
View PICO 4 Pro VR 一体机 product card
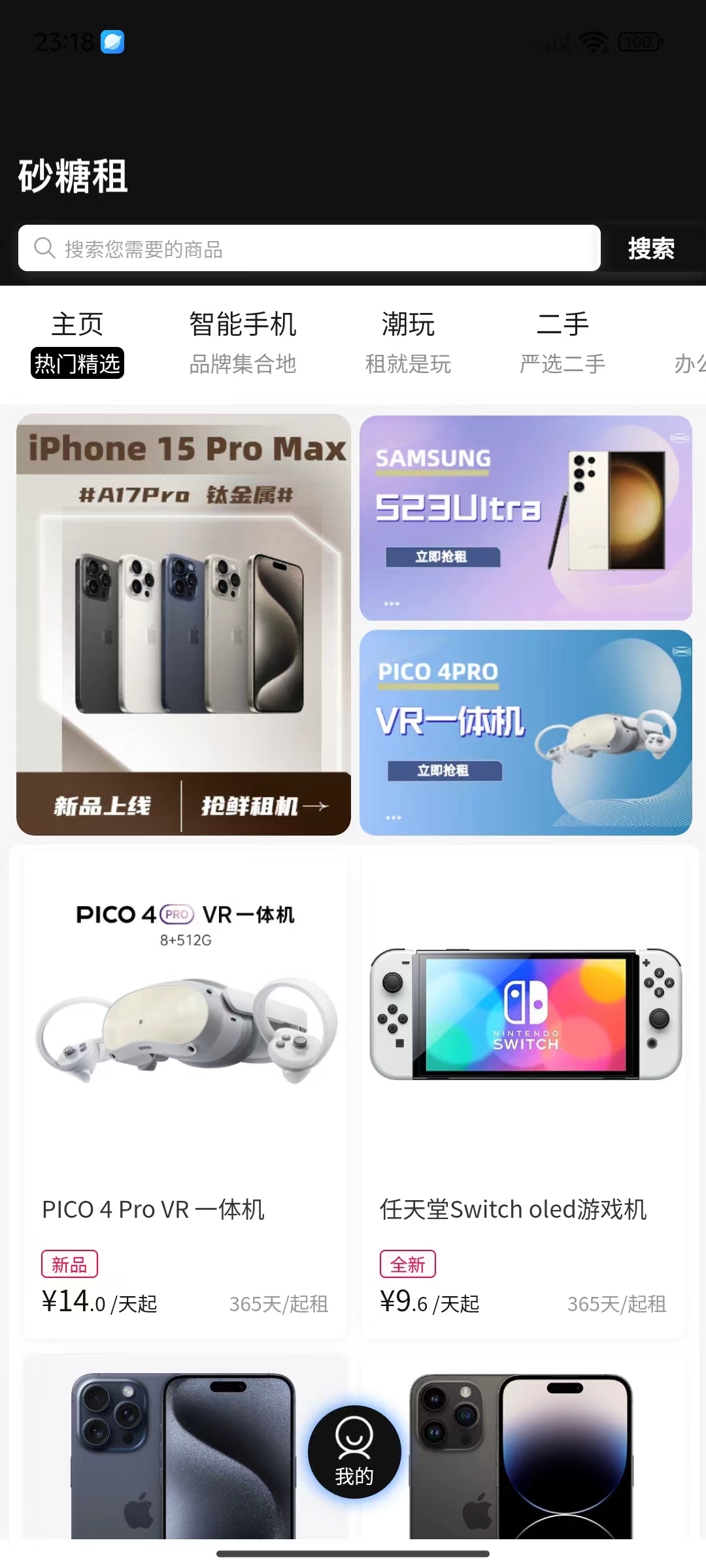pos(185,1091)
